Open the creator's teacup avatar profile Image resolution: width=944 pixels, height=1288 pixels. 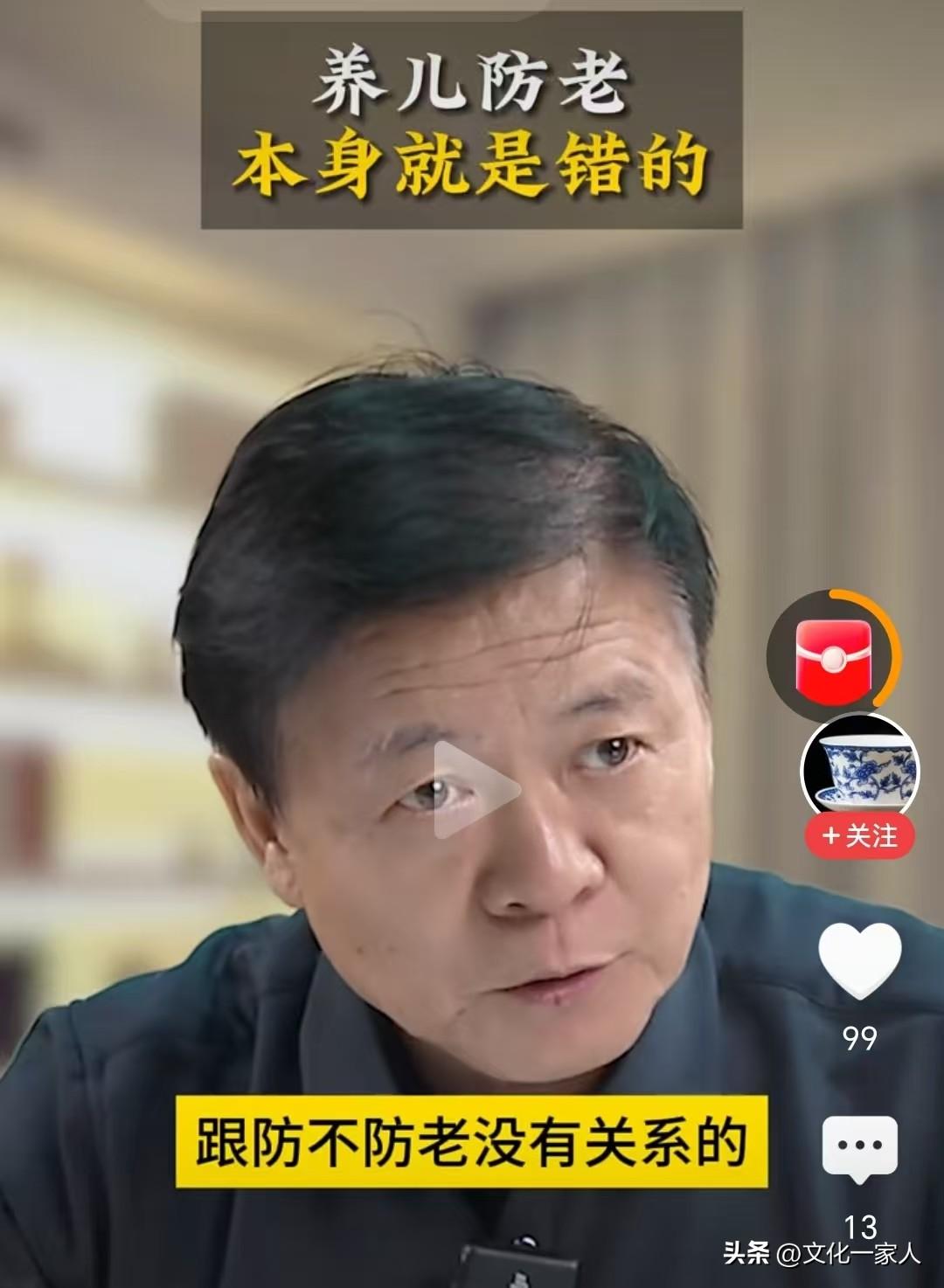859,769
